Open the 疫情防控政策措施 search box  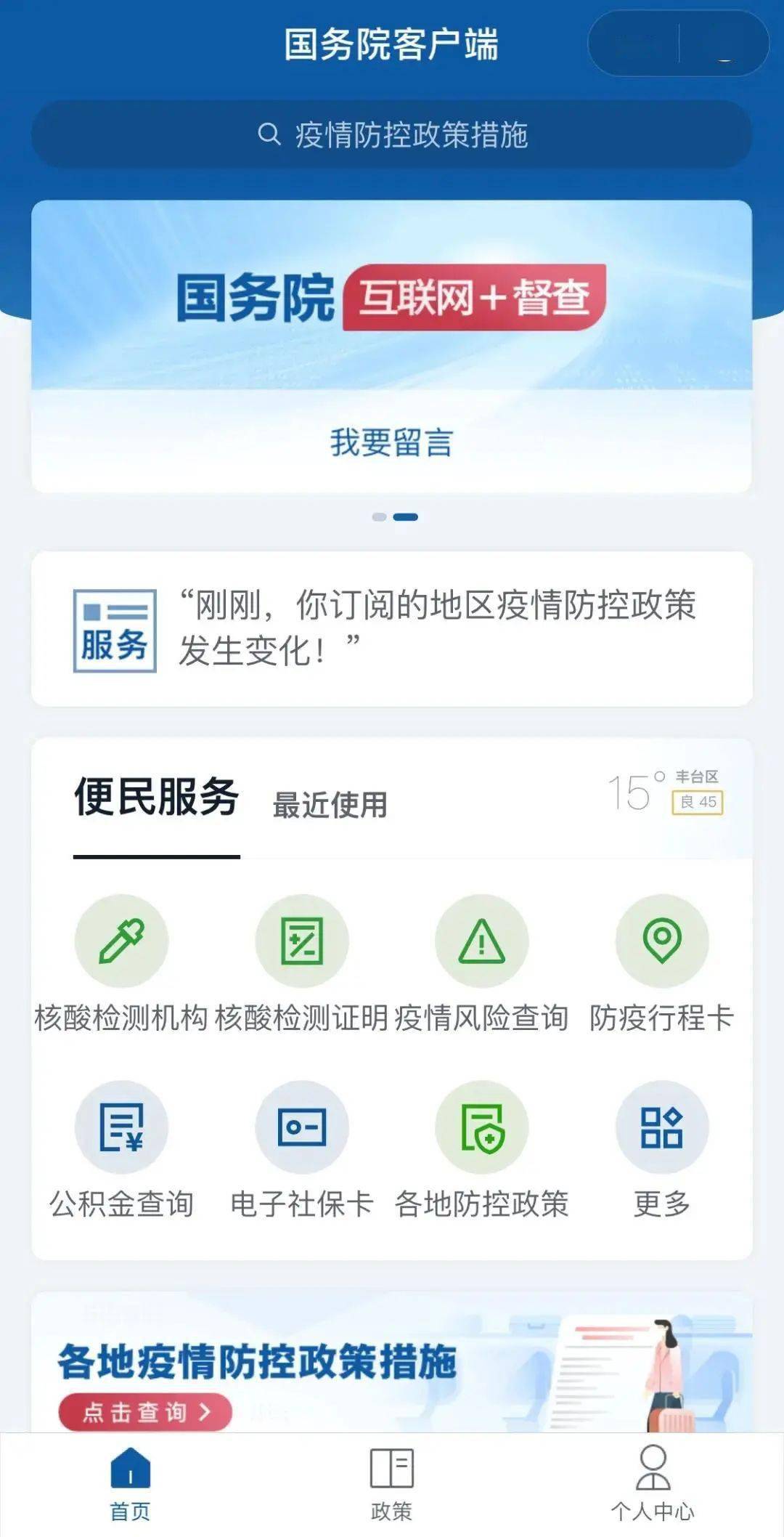[x=392, y=135]
